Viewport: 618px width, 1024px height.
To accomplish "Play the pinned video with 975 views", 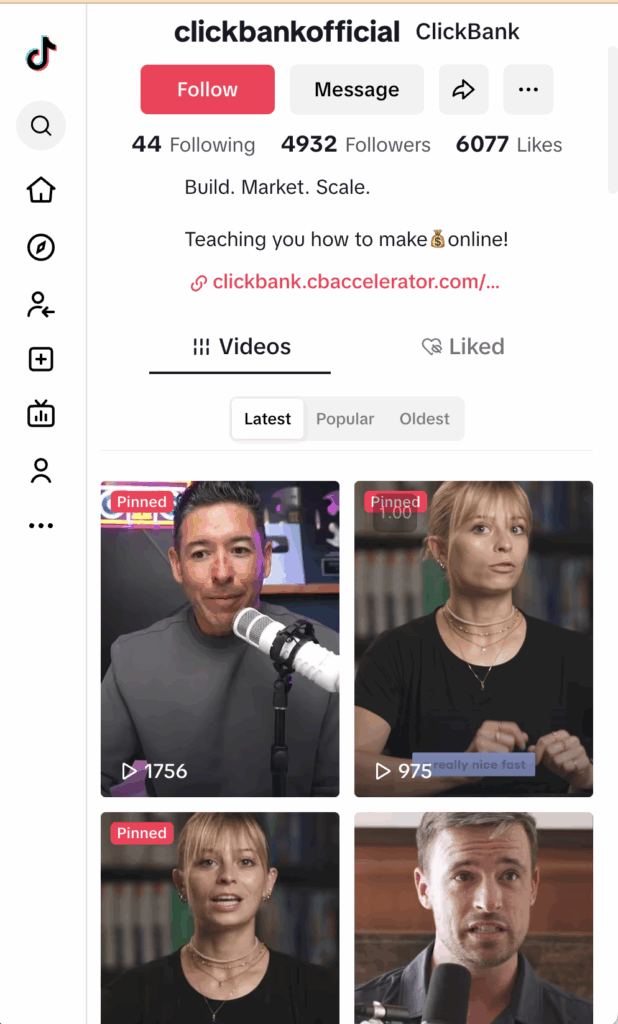I will point(473,640).
